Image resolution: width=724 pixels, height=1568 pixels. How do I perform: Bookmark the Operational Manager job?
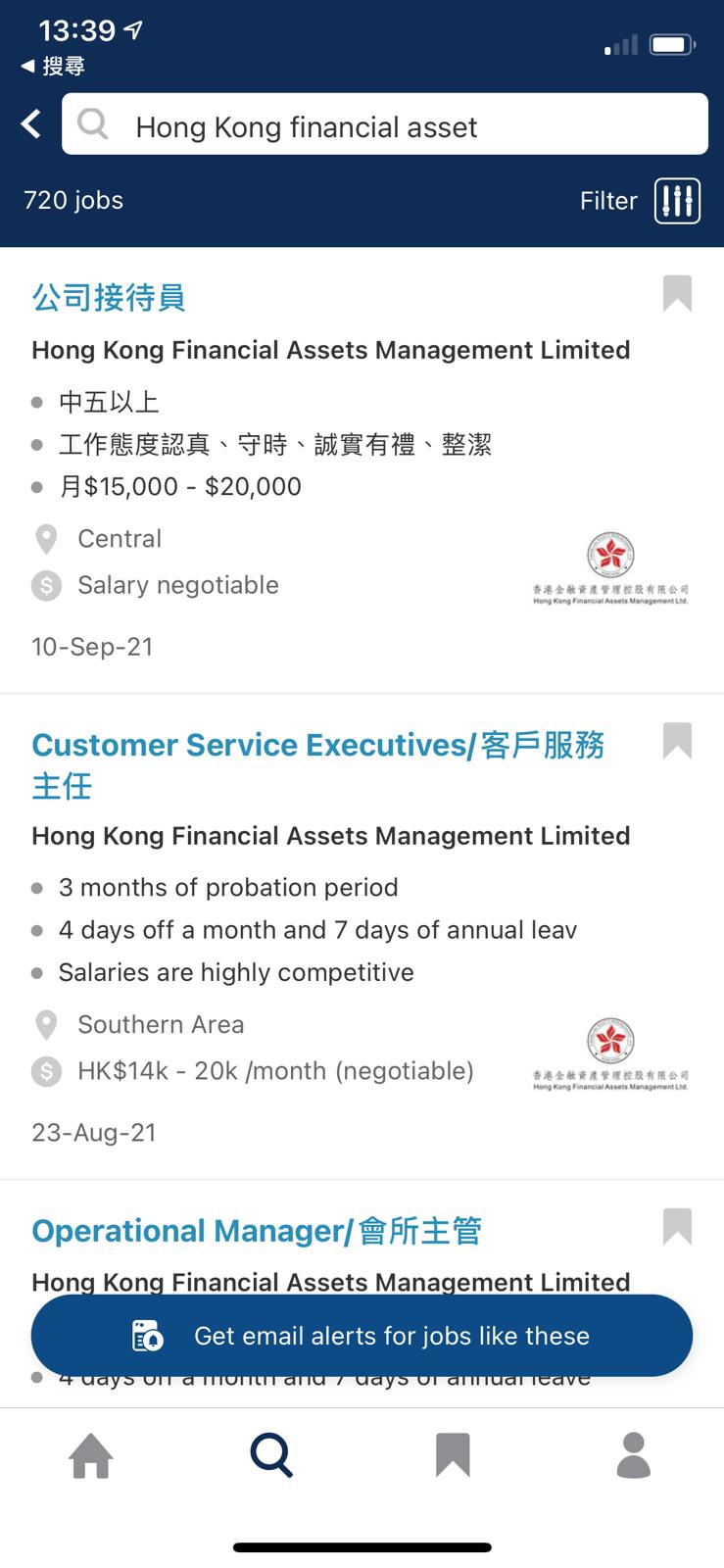[677, 1226]
